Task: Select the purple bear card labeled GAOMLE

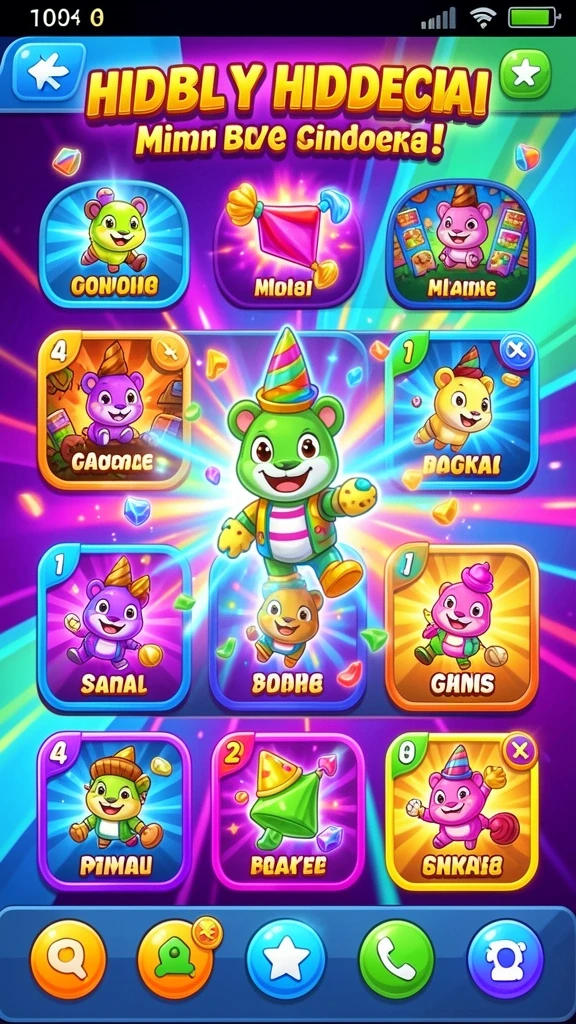Action: [115, 409]
